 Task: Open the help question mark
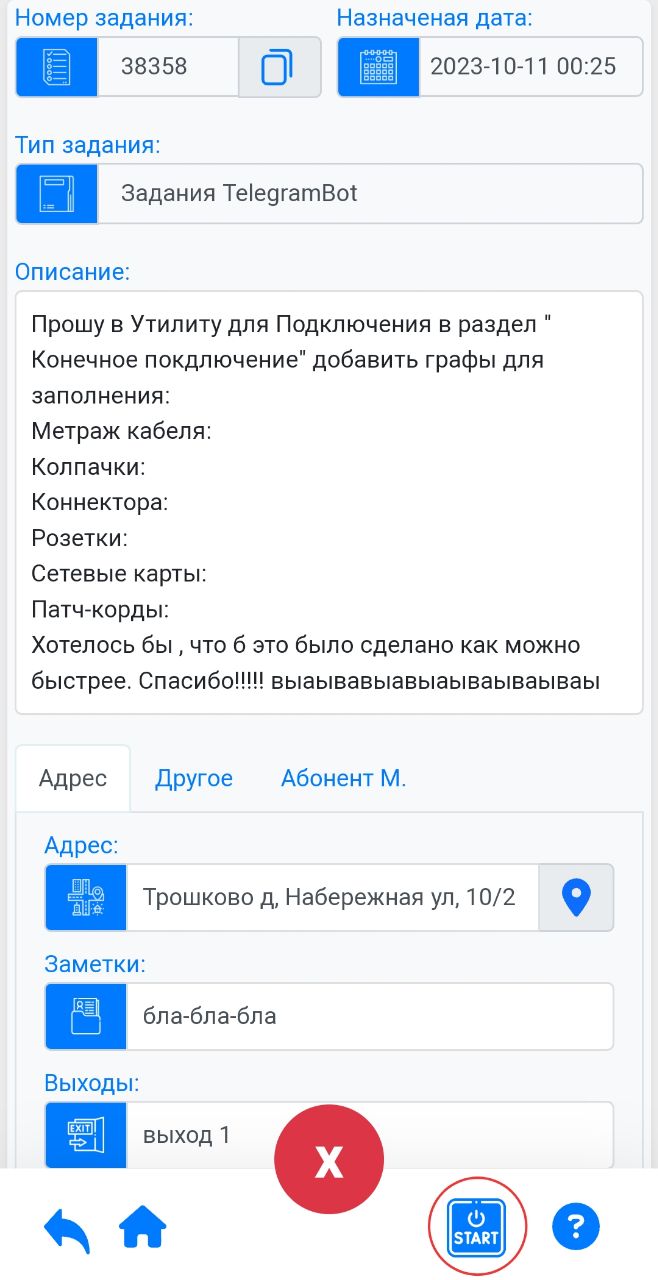pos(576,1226)
